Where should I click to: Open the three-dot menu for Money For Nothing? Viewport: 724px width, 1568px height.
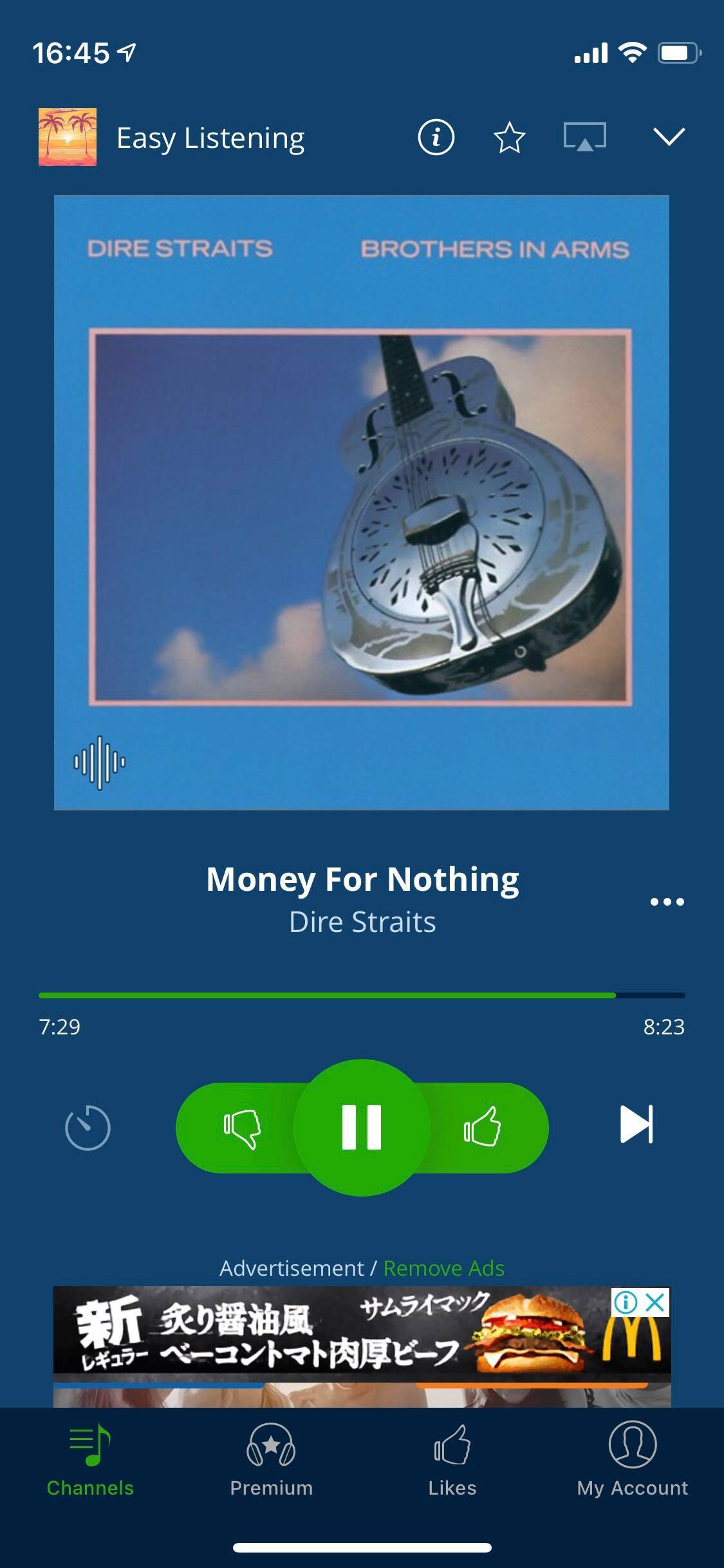pos(667,902)
